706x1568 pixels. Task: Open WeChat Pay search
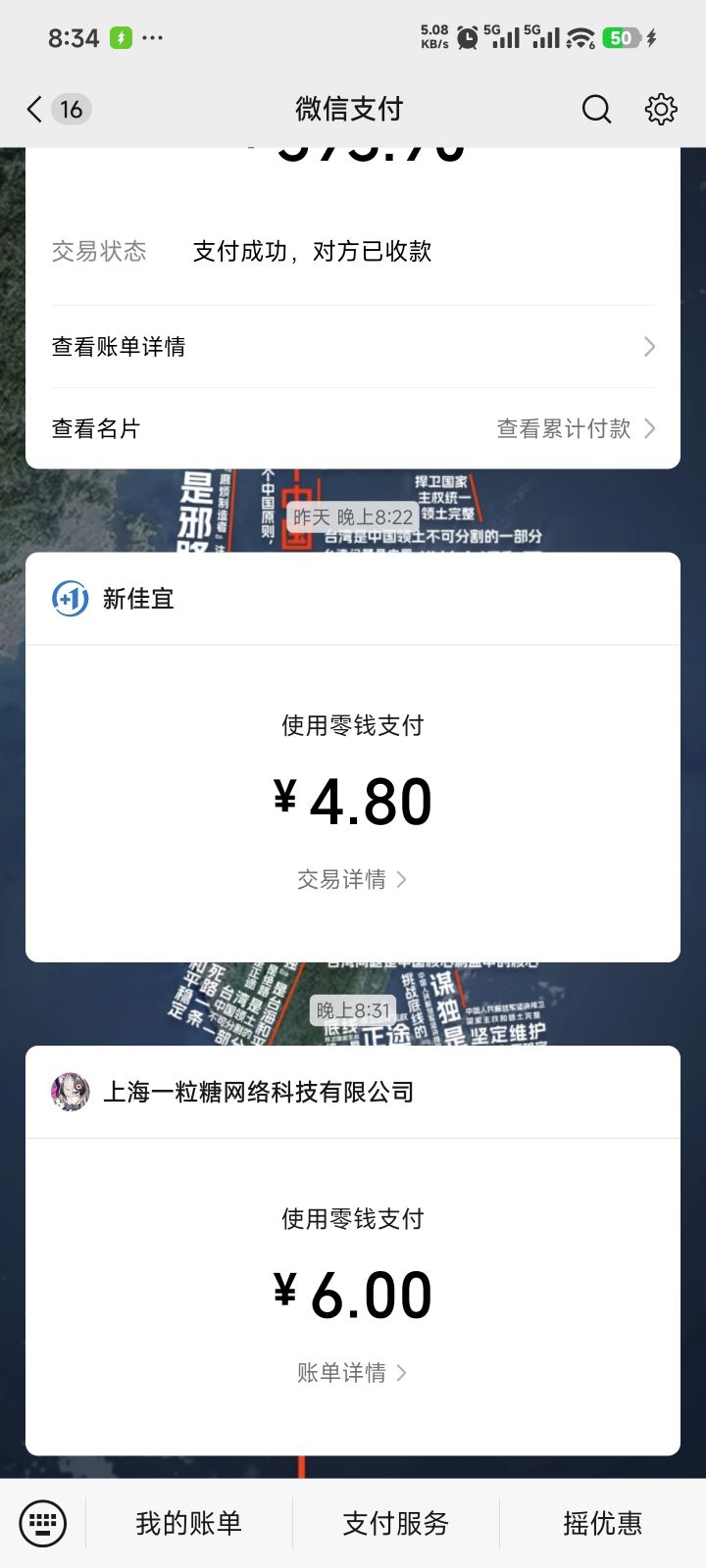pos(596,110)
